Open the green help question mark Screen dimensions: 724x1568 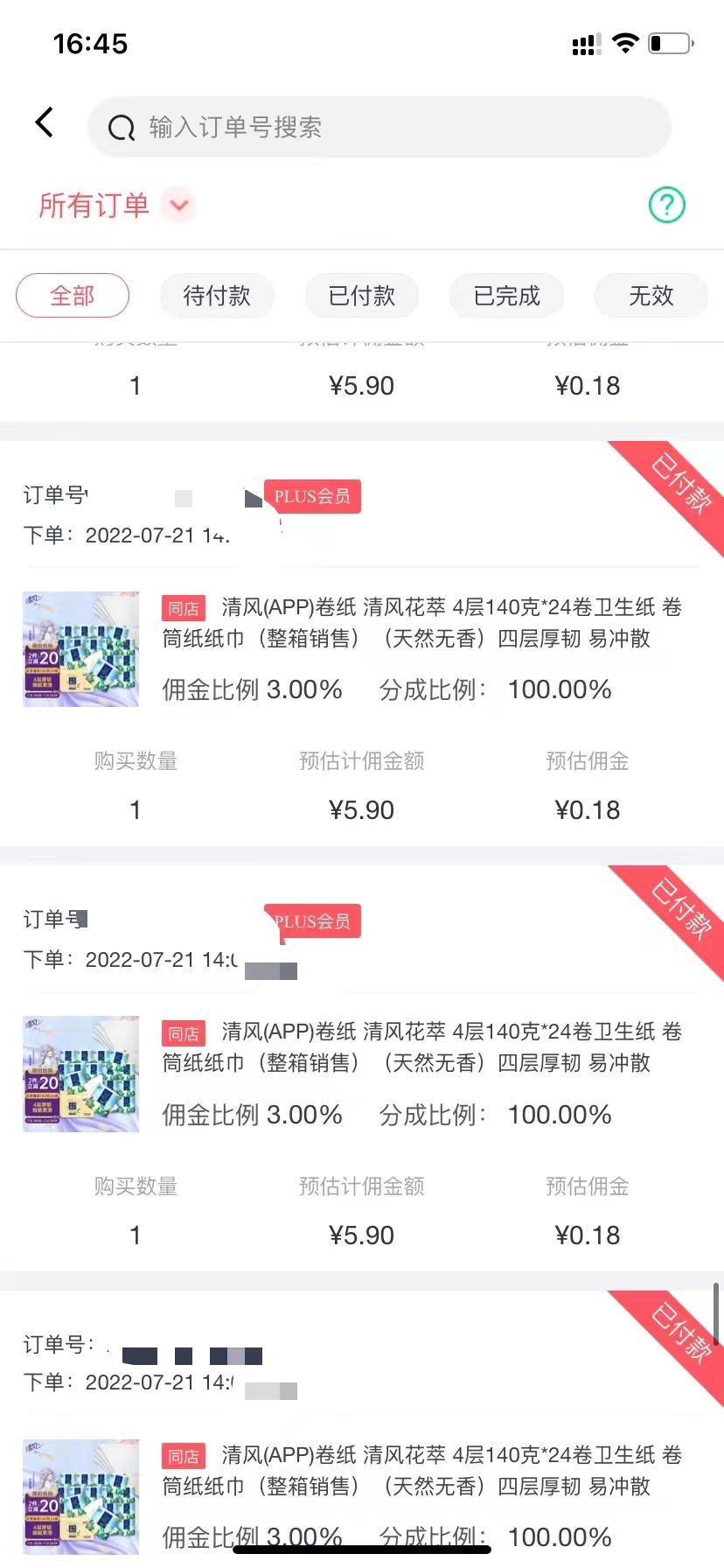[x=666, y=206]
